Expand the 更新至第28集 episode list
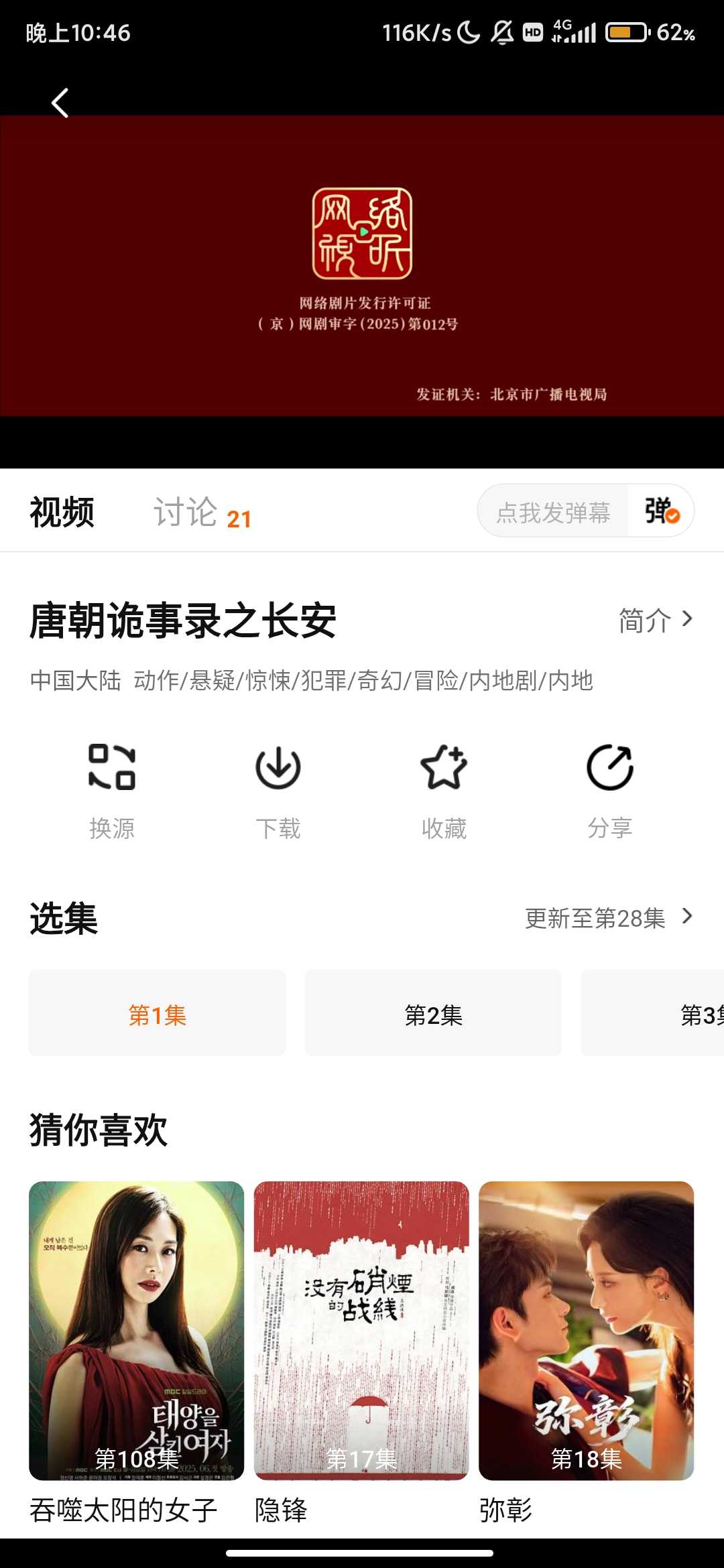The image size is (724, 1568). 608,918
